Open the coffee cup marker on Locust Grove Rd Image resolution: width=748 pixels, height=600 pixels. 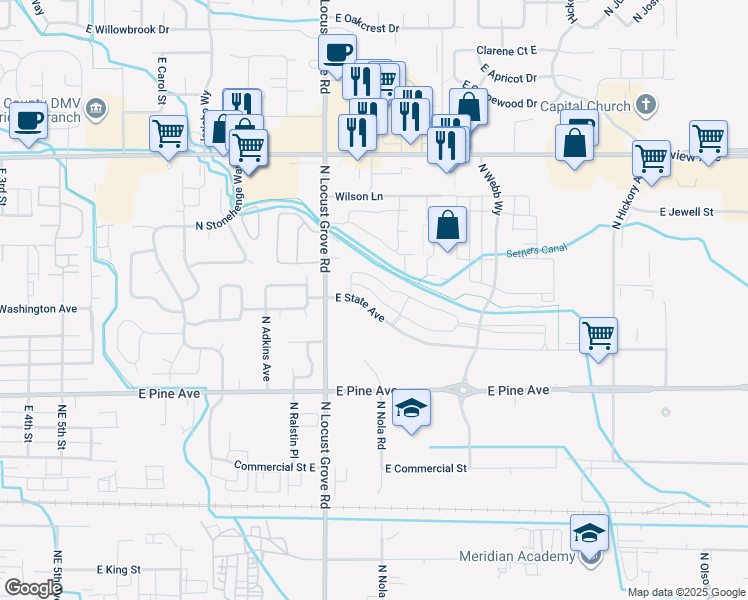click(x=338, y=54)
